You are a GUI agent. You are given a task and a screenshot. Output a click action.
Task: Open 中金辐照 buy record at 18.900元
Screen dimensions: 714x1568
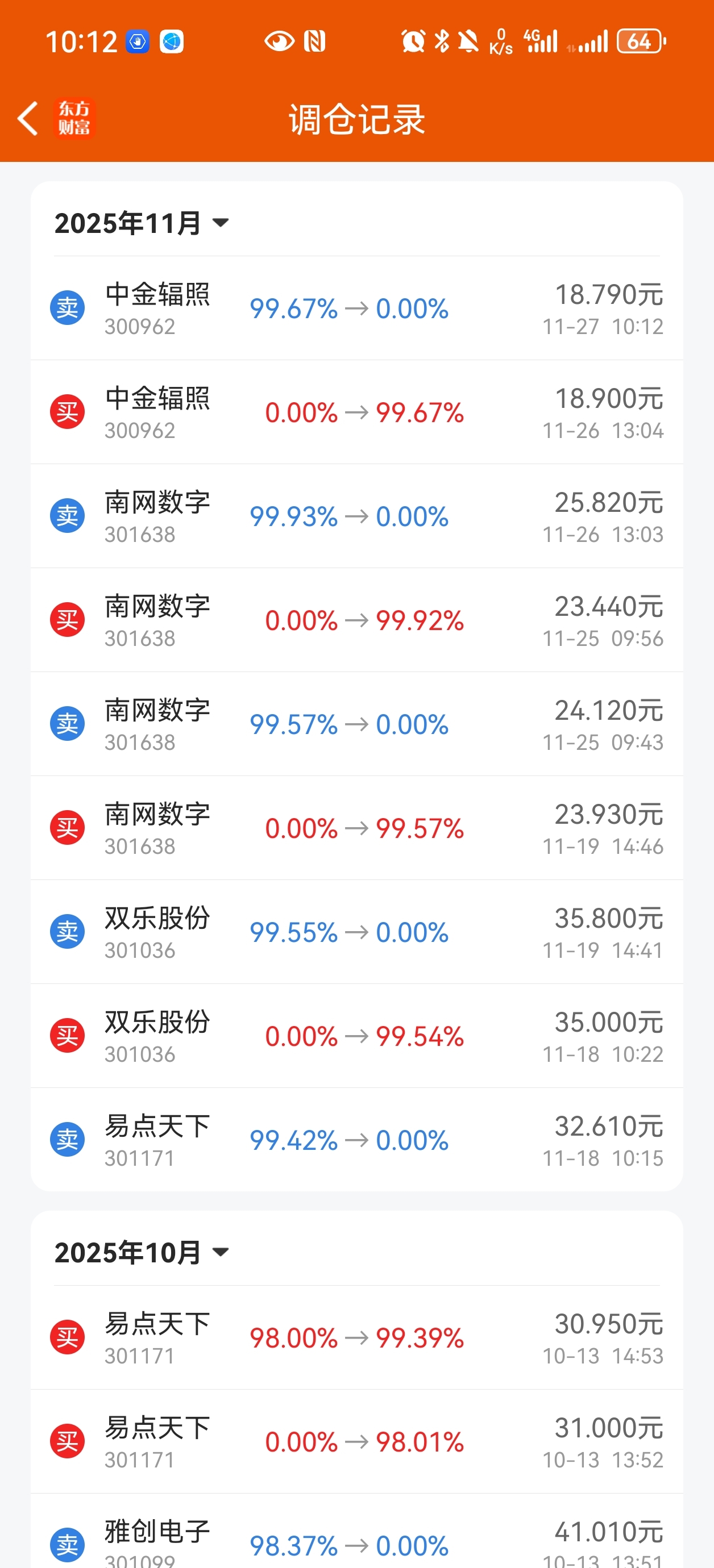357,412
